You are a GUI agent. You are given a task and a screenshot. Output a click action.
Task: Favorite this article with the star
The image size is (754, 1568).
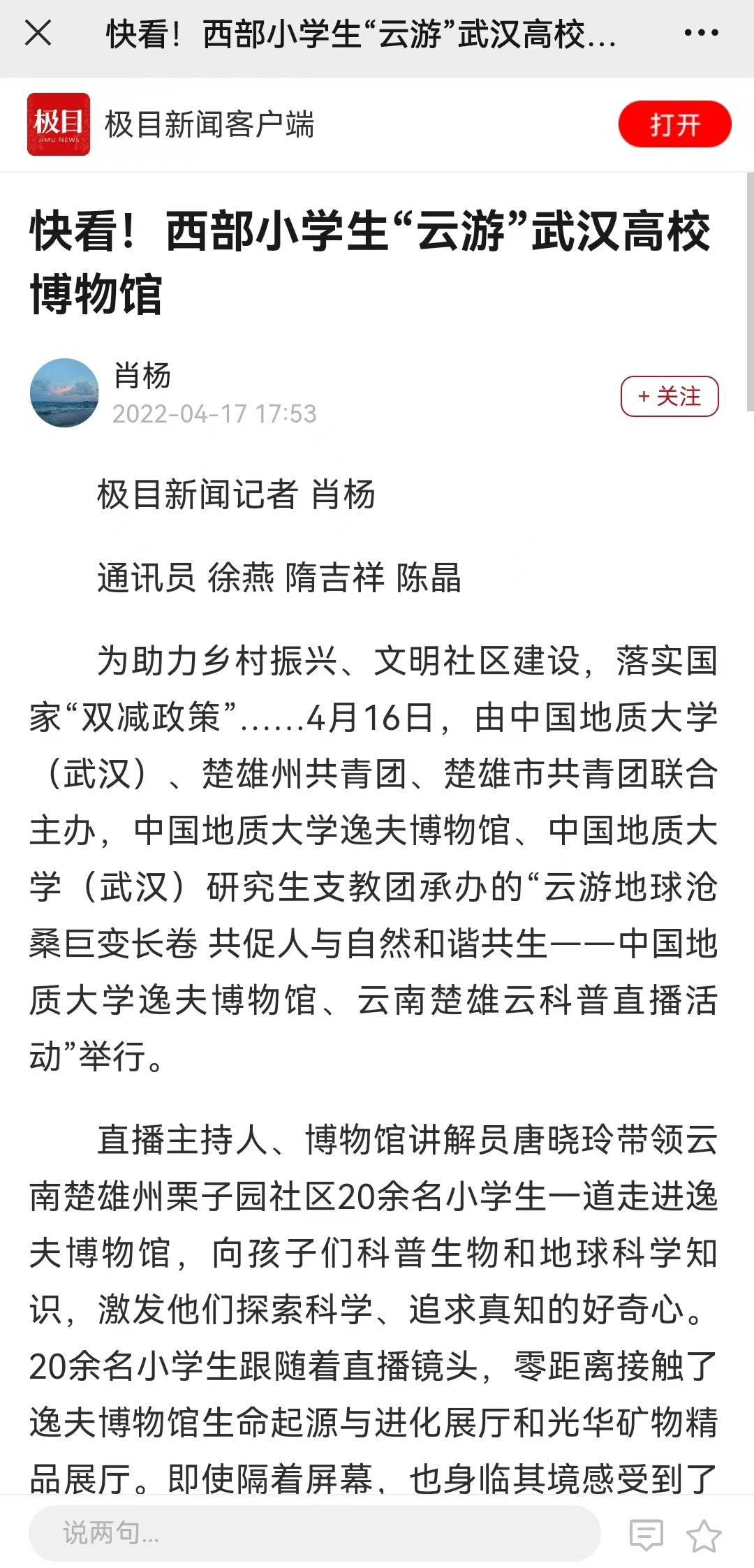(x=703, y=1534)
